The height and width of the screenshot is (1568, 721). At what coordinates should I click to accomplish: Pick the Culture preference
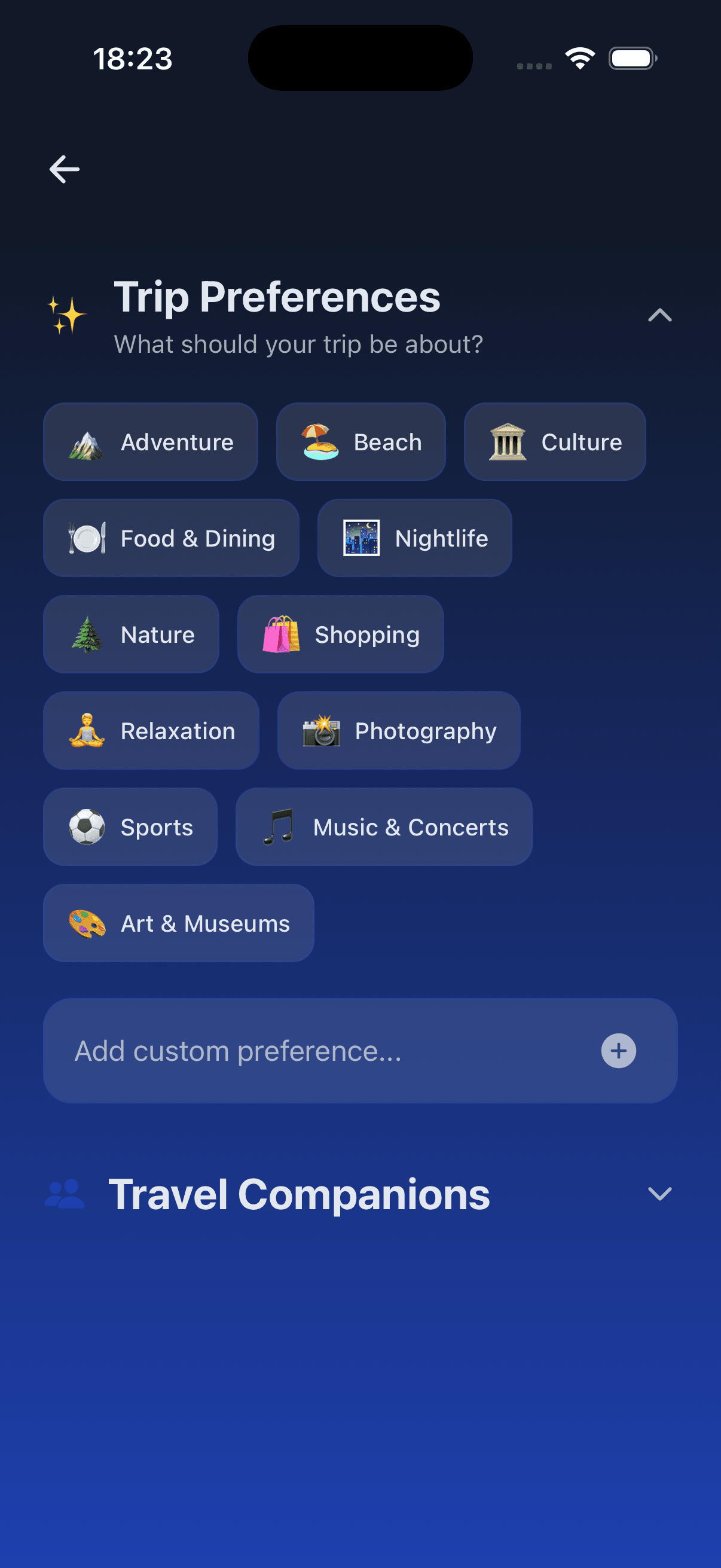555,442
